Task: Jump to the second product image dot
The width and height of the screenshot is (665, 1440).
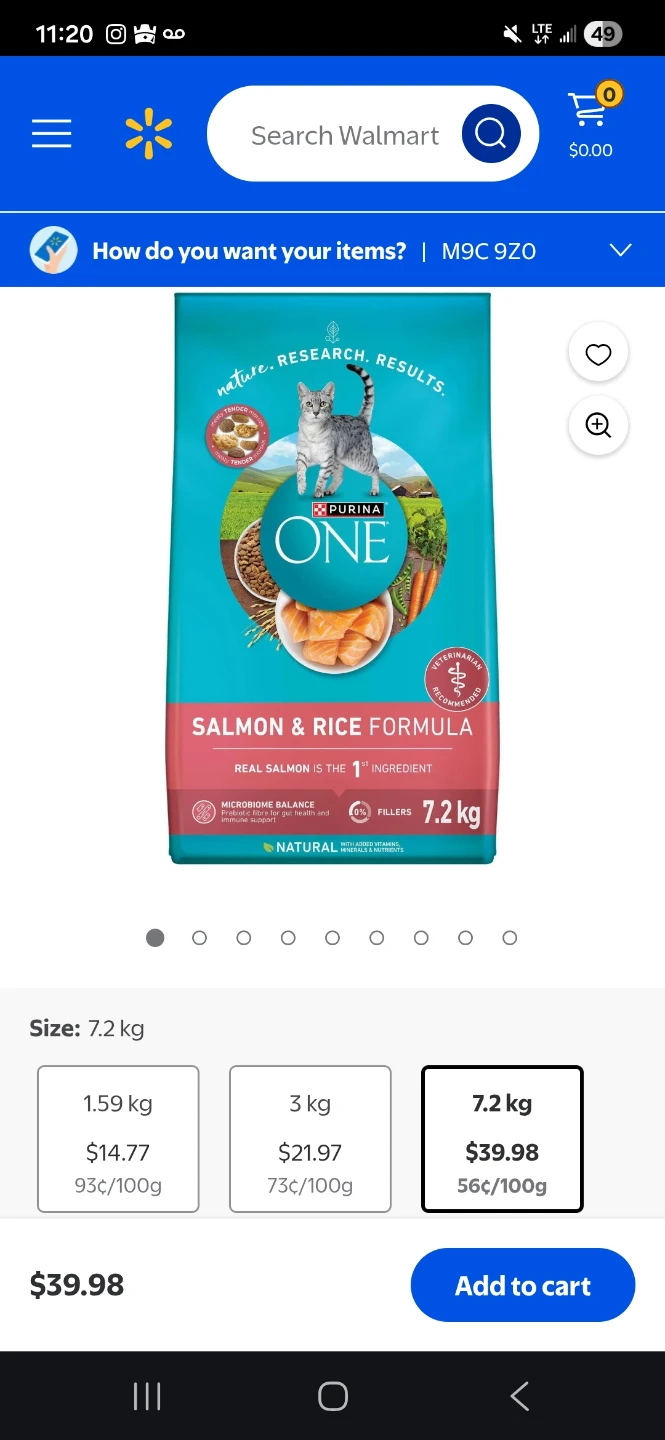Action: (x=199, y=938)
